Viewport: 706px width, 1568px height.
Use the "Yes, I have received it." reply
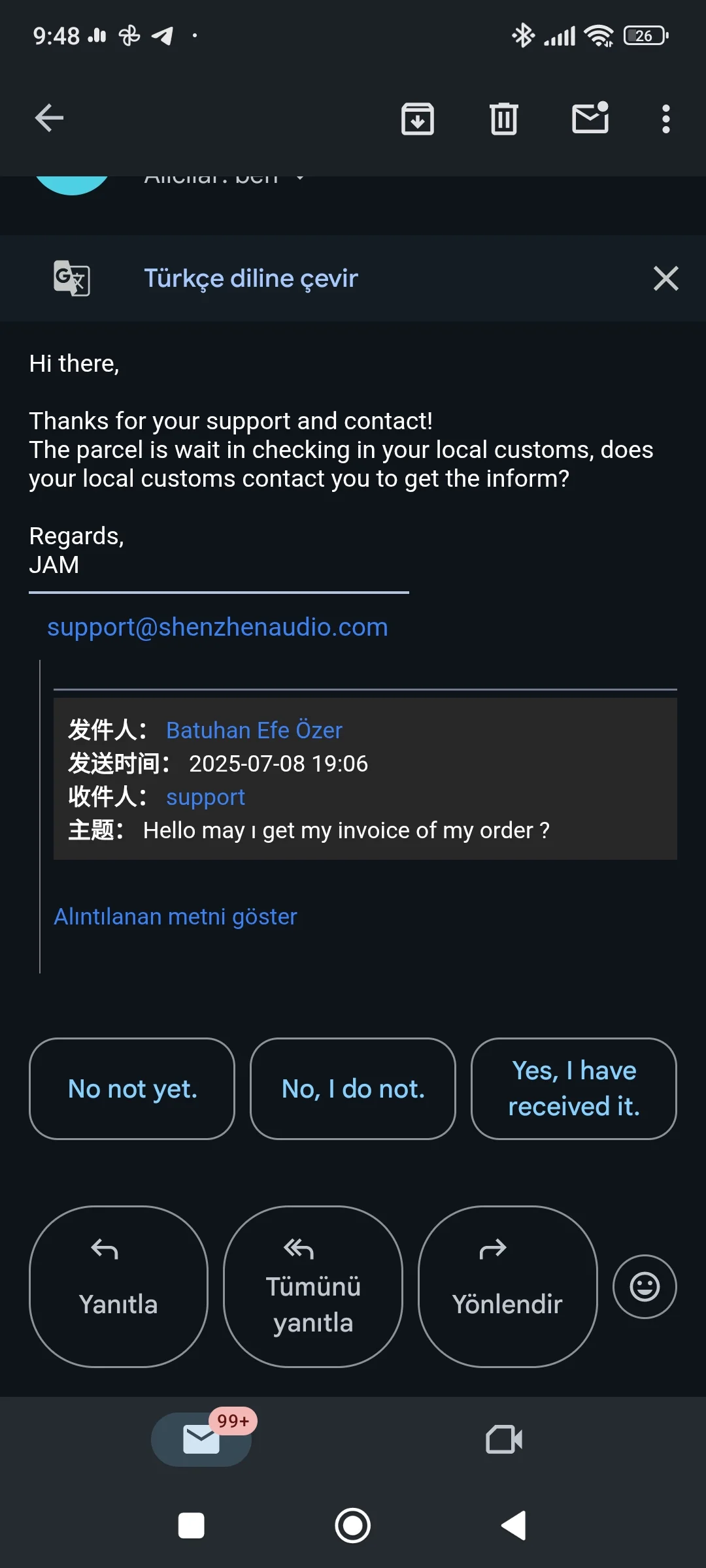[x=574, y=1089]
